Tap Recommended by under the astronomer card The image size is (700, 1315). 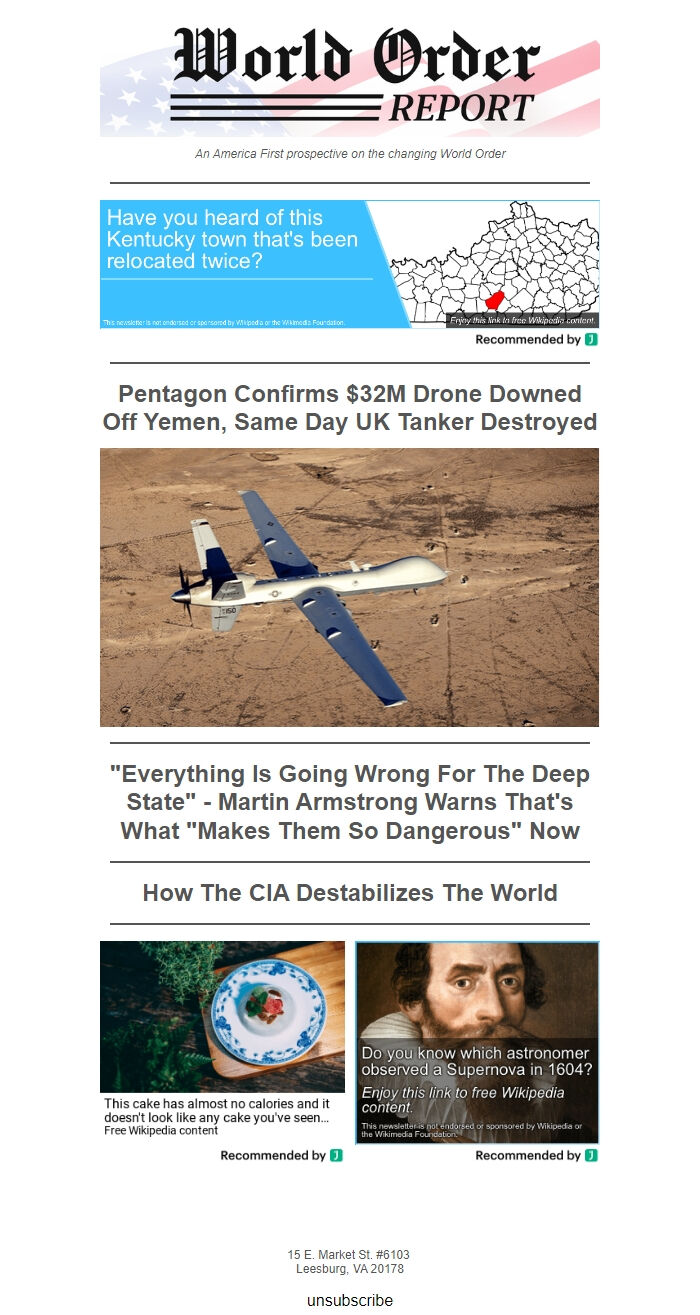pyautogui.click(x=536, y=1155)
